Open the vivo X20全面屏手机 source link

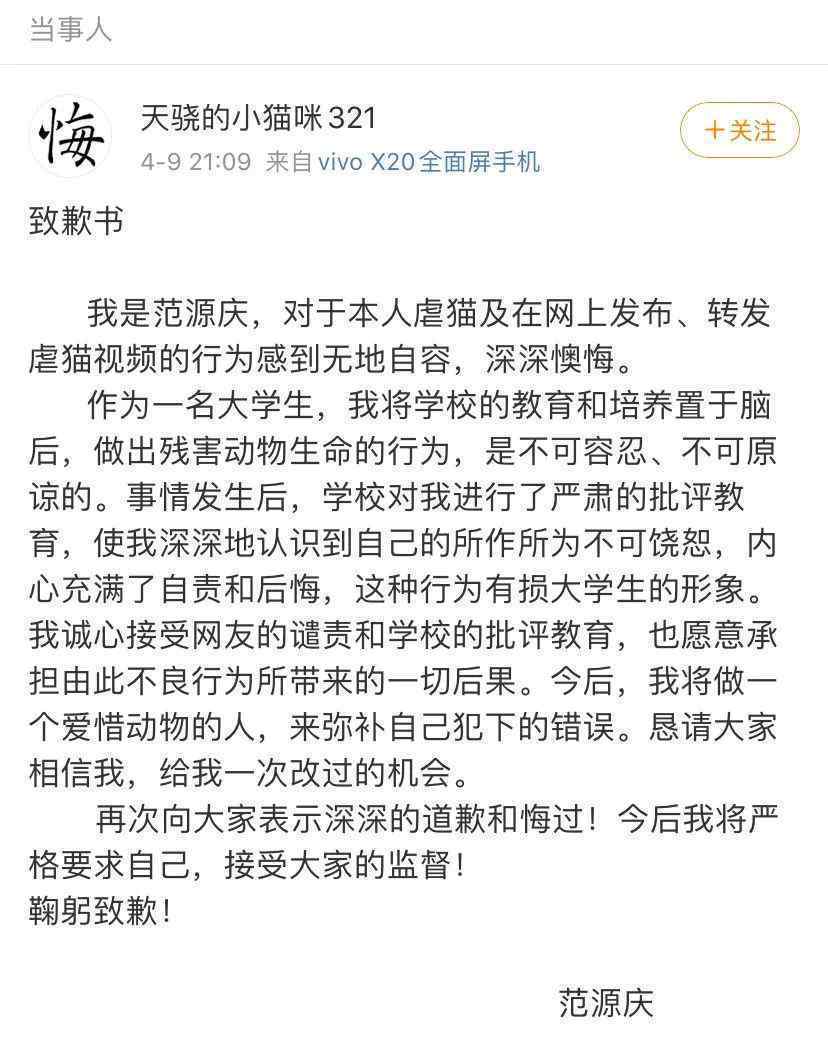click(429, 162)
